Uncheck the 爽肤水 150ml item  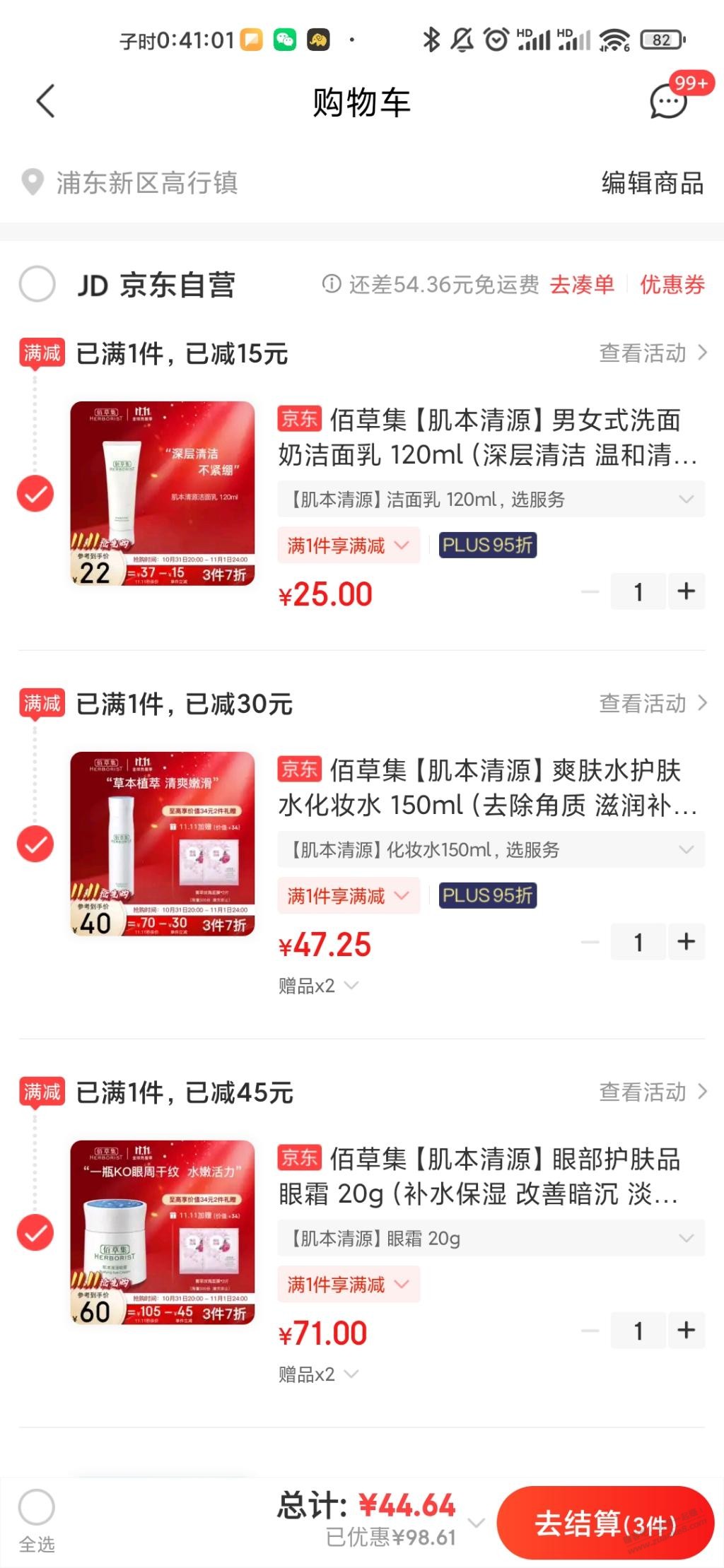35,844
